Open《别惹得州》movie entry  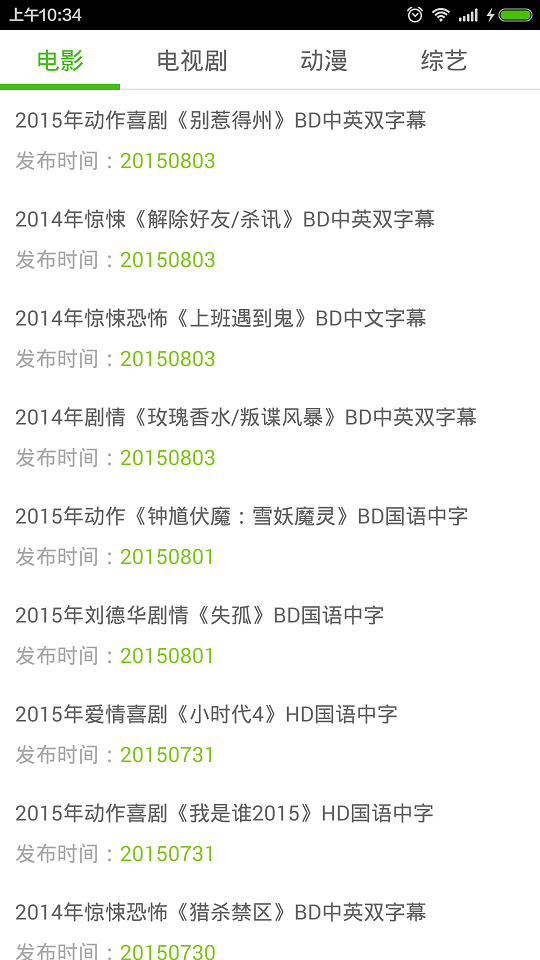[x=270, y=140]
